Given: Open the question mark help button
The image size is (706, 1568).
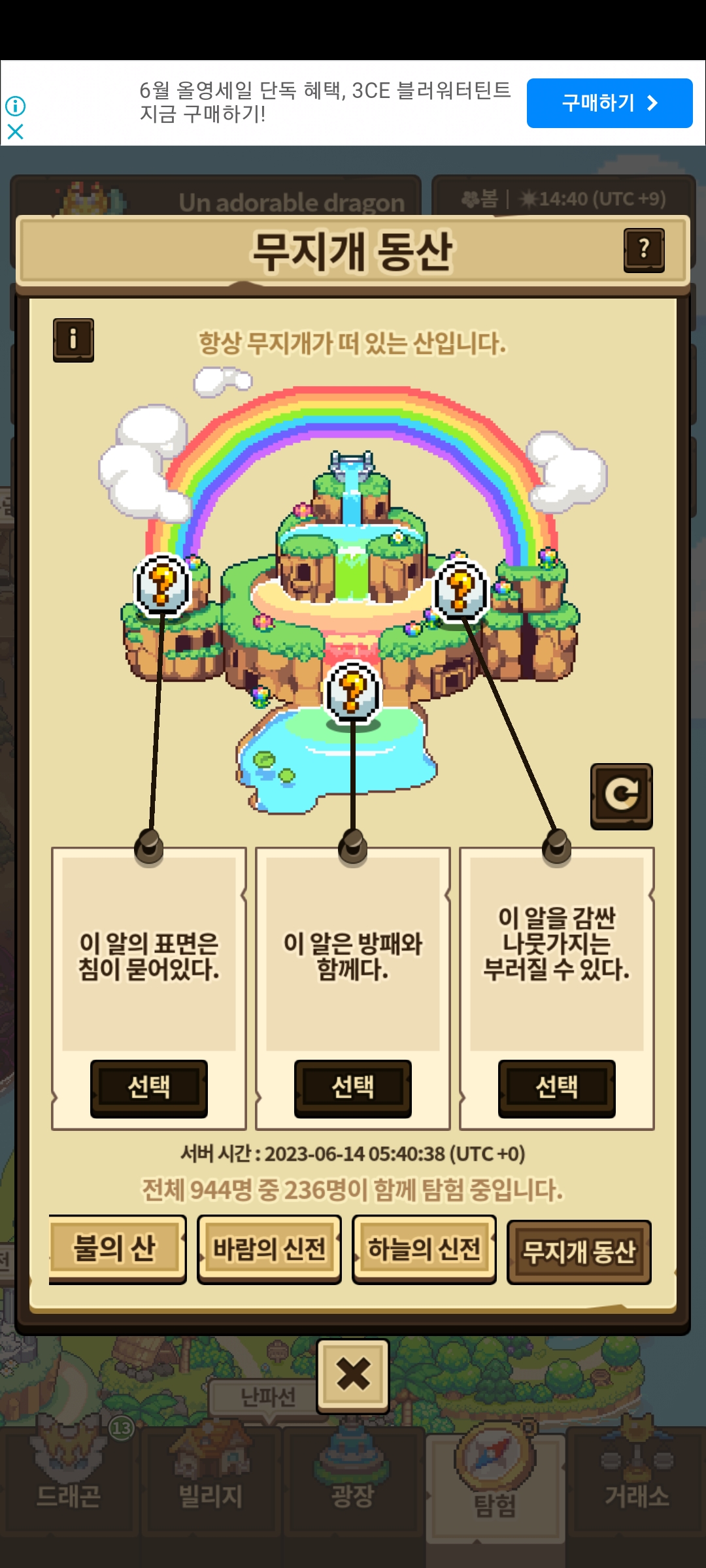Looking at the screenshot, I should click(x=644, y=250).
